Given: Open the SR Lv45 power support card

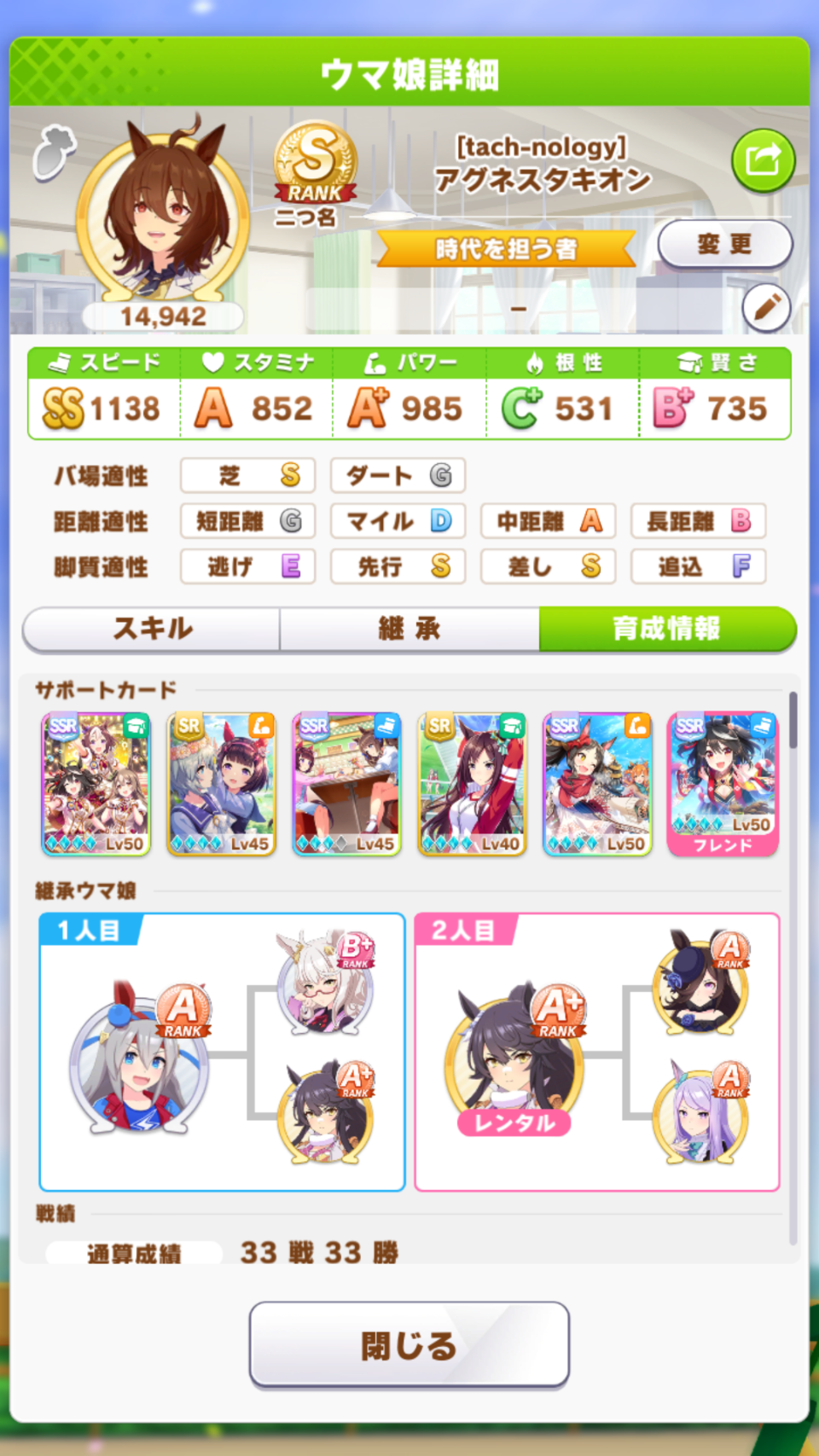Looking at the screenshot, I should tap(222, 784).
